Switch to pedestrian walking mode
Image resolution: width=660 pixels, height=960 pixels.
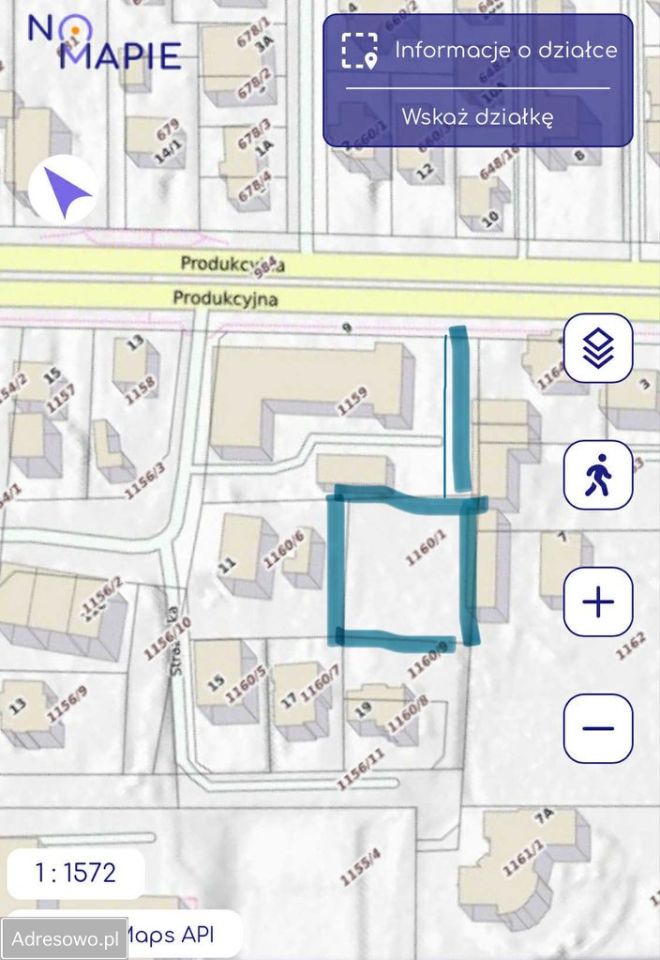coord(598,475)
